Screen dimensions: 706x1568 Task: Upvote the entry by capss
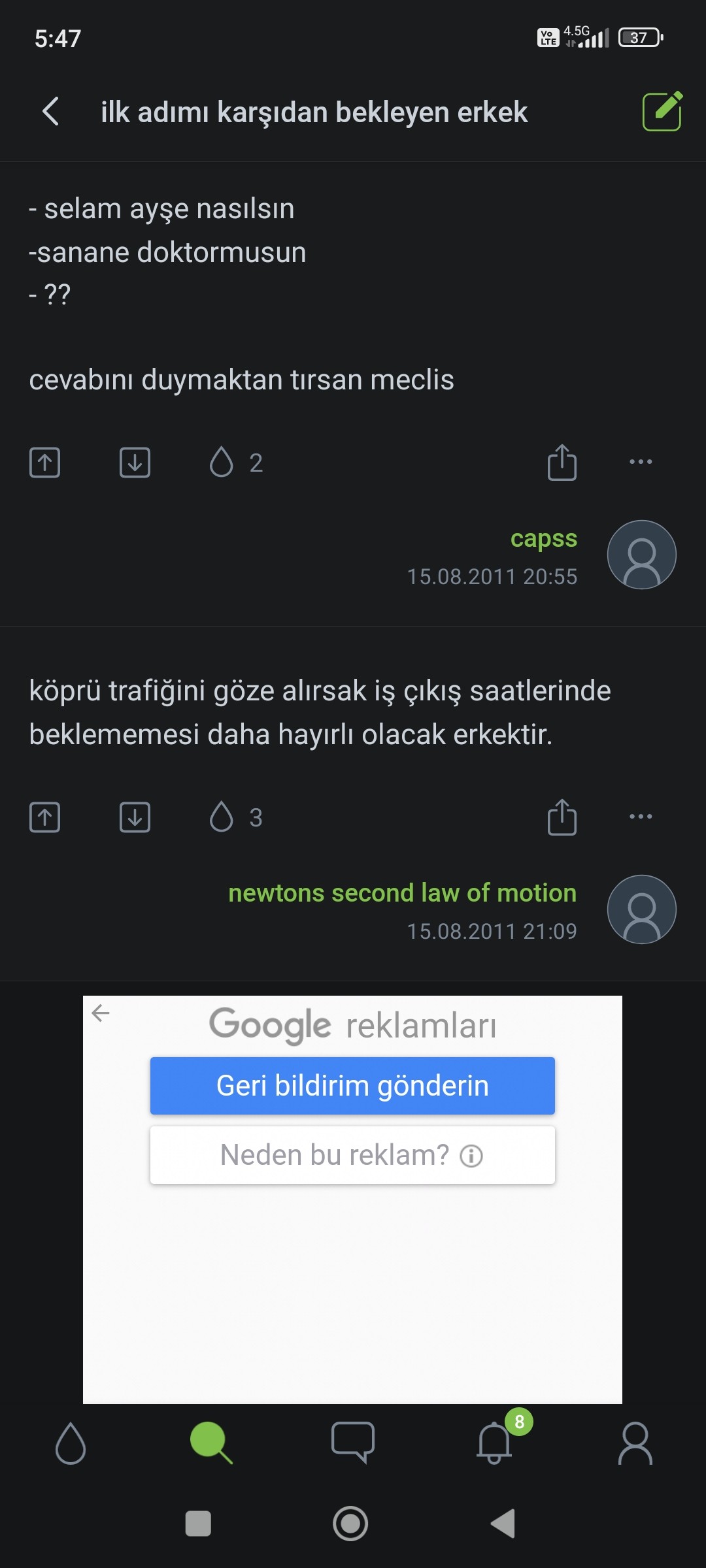pyautogui.click(x=45, y=463)
